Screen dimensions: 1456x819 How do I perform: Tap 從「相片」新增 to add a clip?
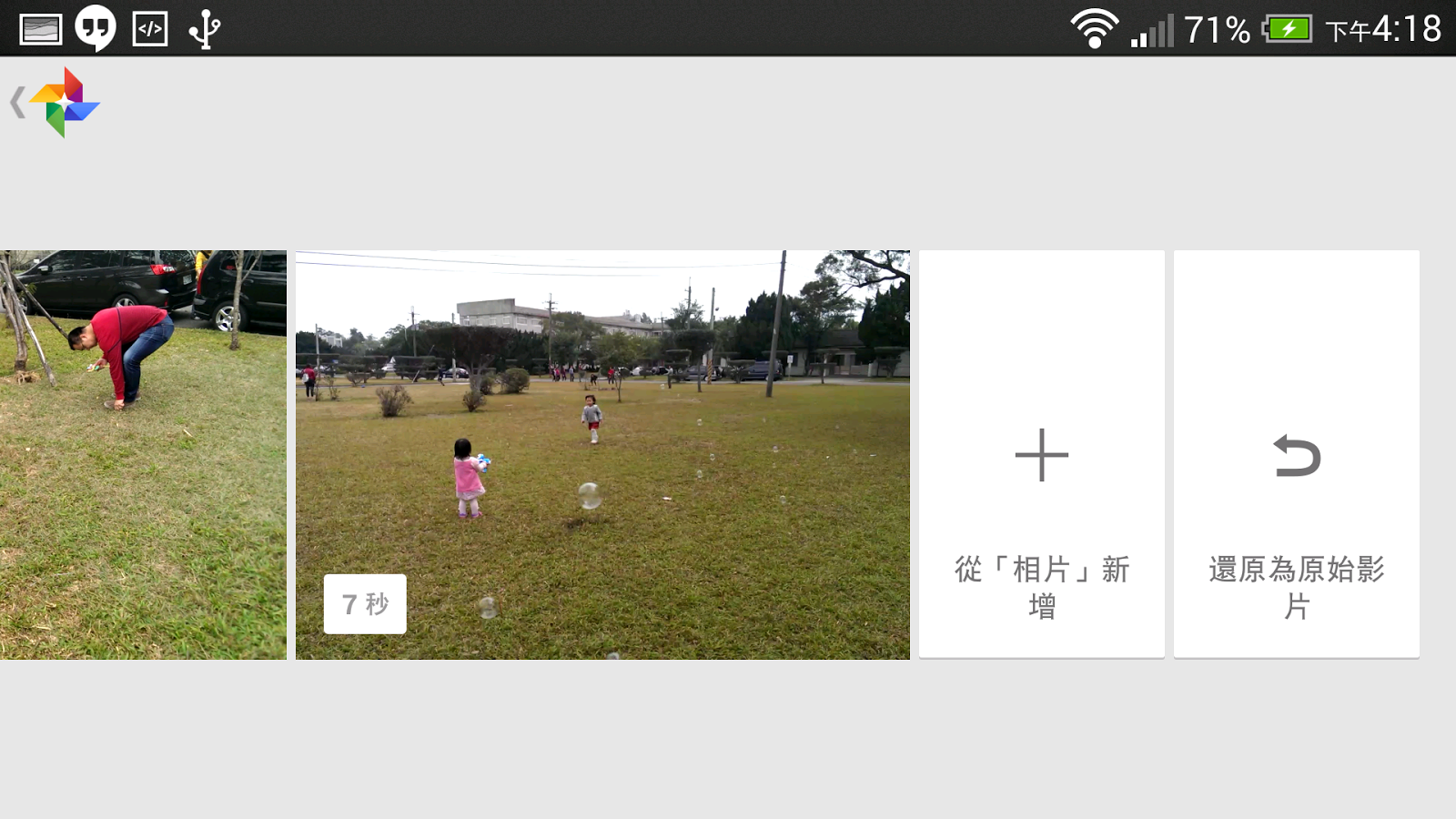pos(1041,455)
